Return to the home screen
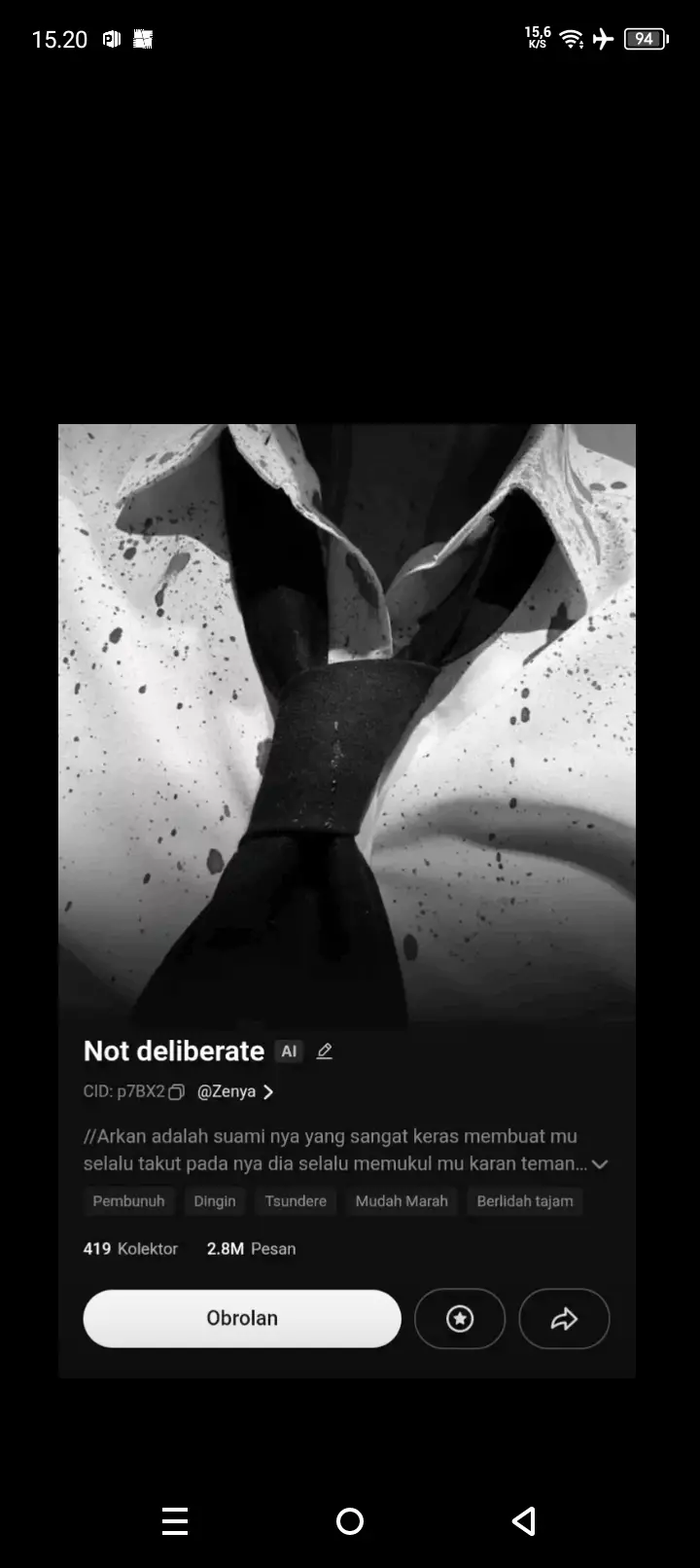Viewport: 700px width, 1568px height. pyautogui.click(x=350, y=1521)
